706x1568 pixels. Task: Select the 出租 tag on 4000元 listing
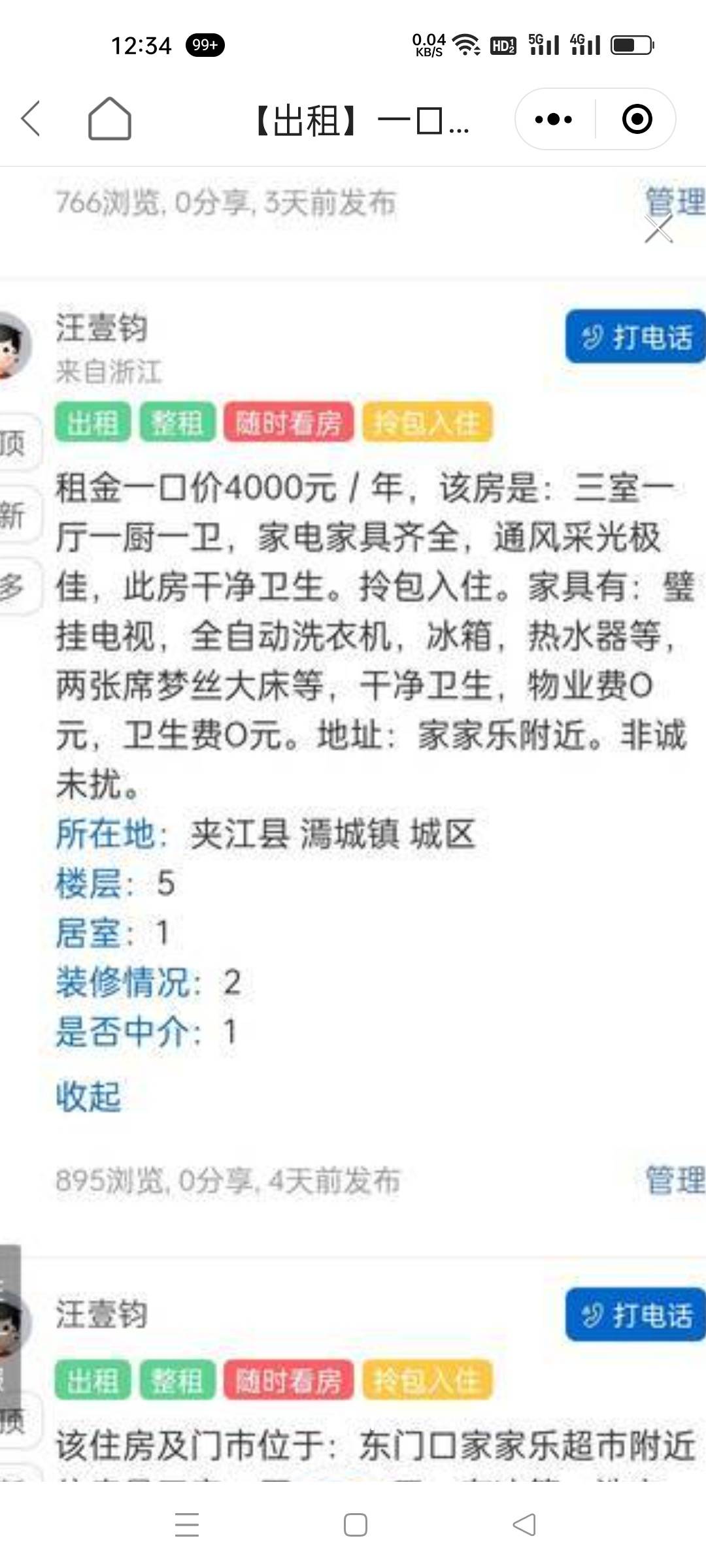[x=93, y=423]
